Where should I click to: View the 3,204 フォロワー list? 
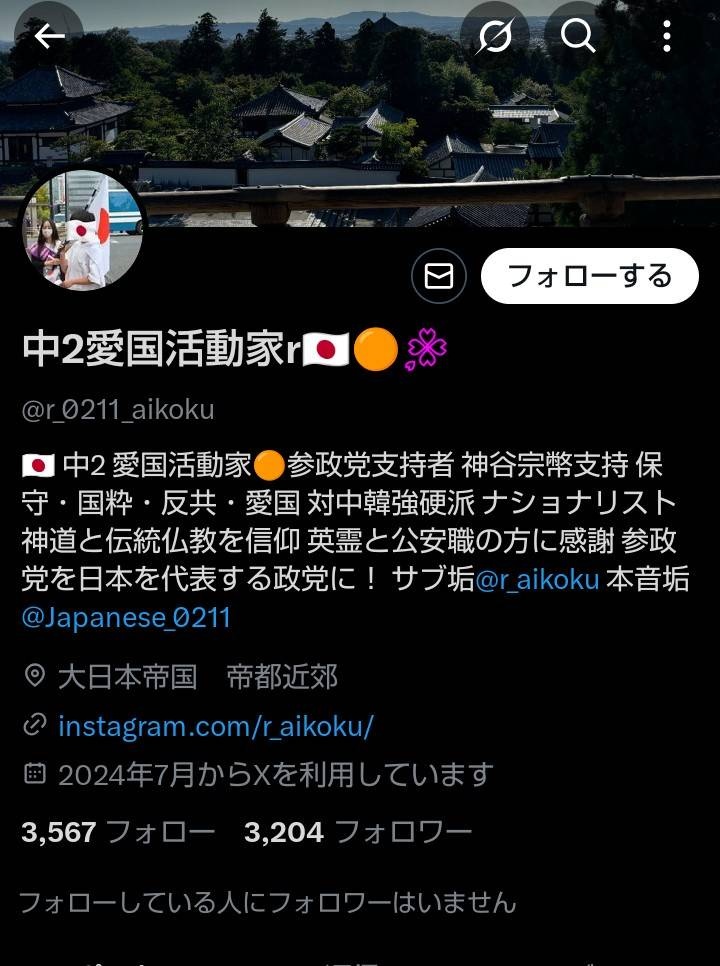357,831
